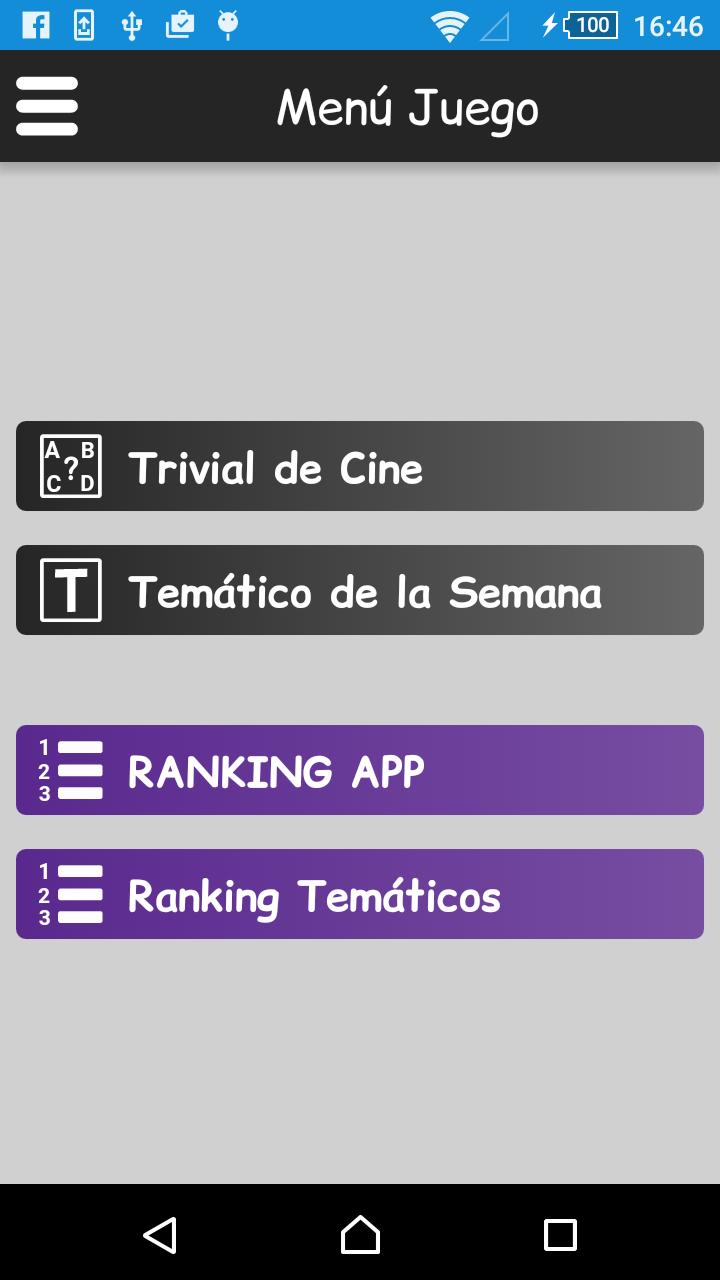
Task: Start Trivial de Cine
Action: pyautogui.click(x=360, y=465)
